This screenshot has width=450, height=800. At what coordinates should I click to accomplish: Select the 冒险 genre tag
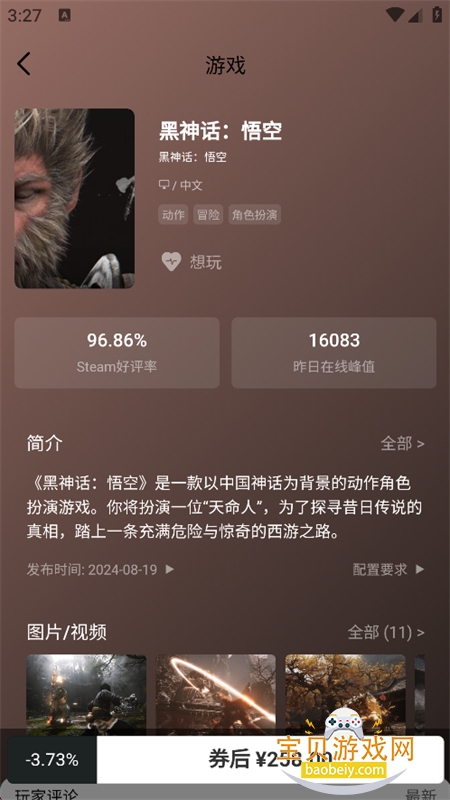coord(208,215)
